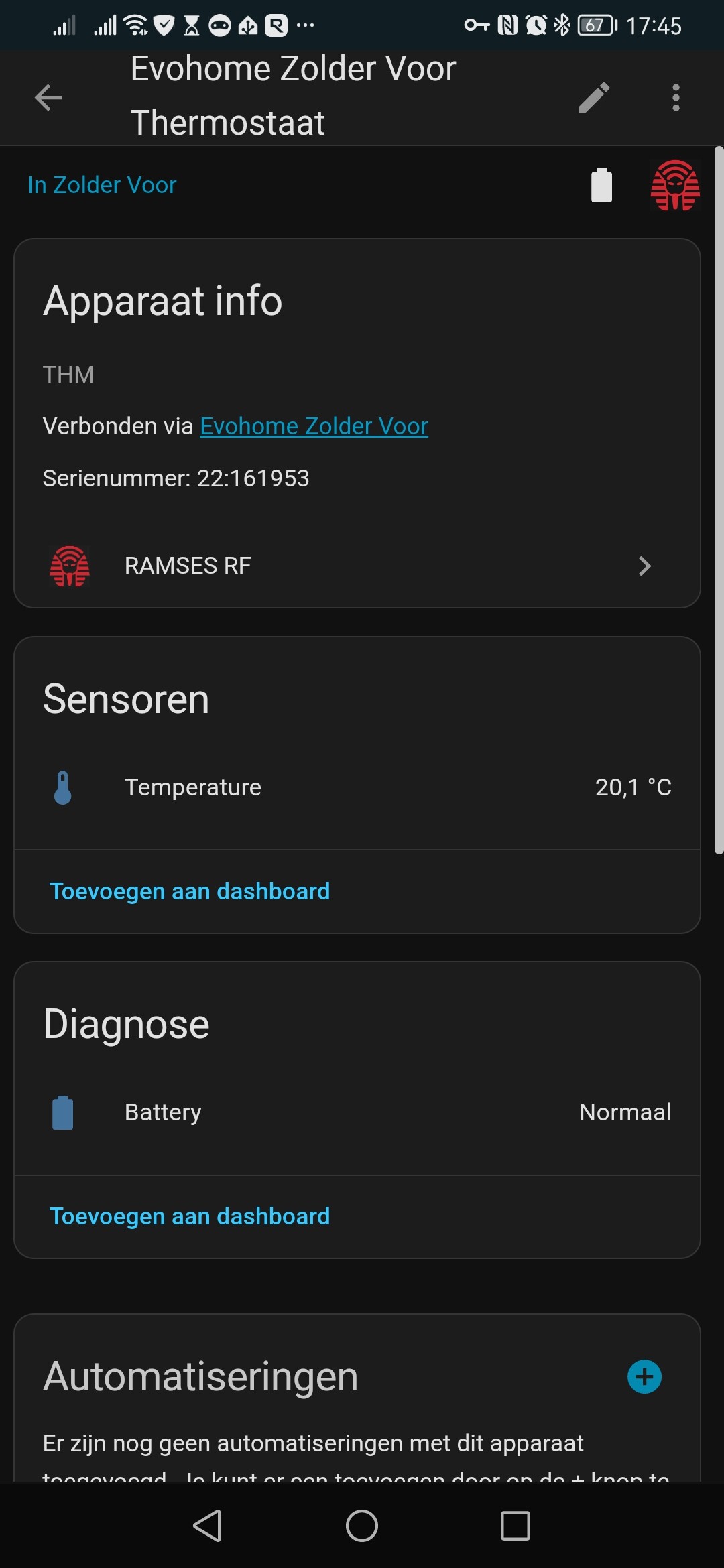The height and width of the screenshot is (1568, 724).
Task: Tap the battery icon in the header
Action: click(601, 186)
